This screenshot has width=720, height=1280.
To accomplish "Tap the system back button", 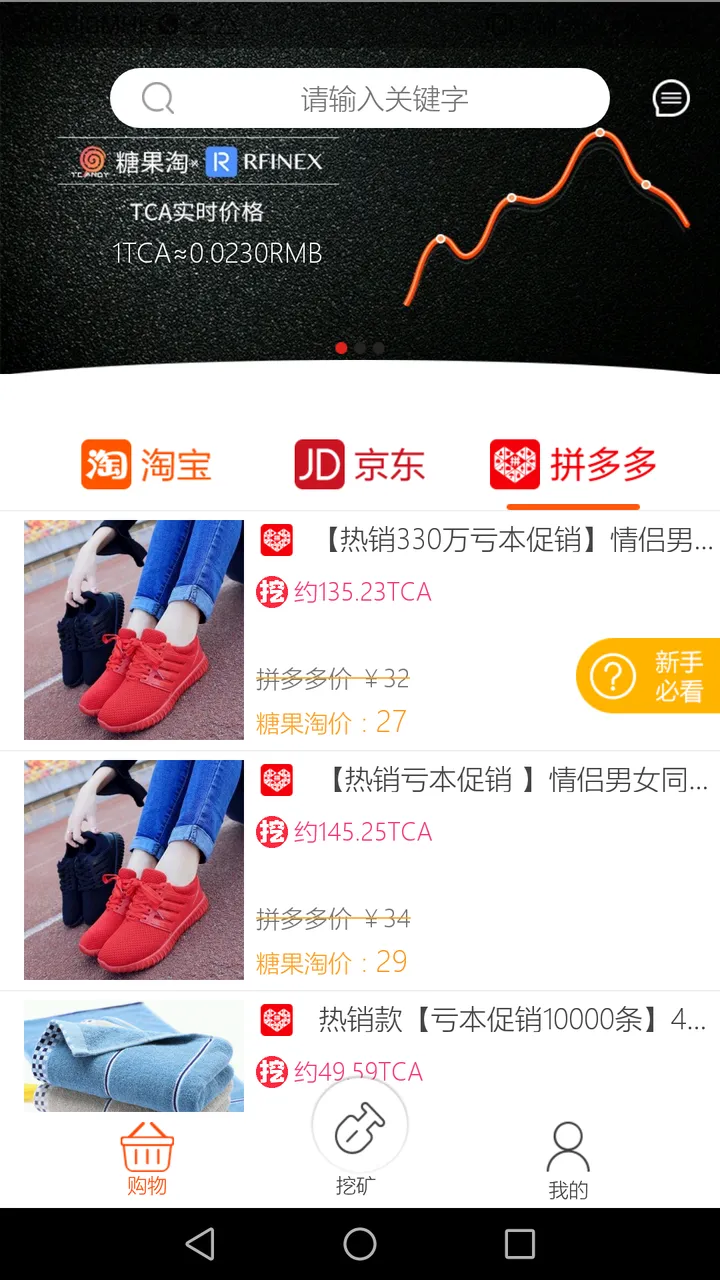I will [200, 1244].
